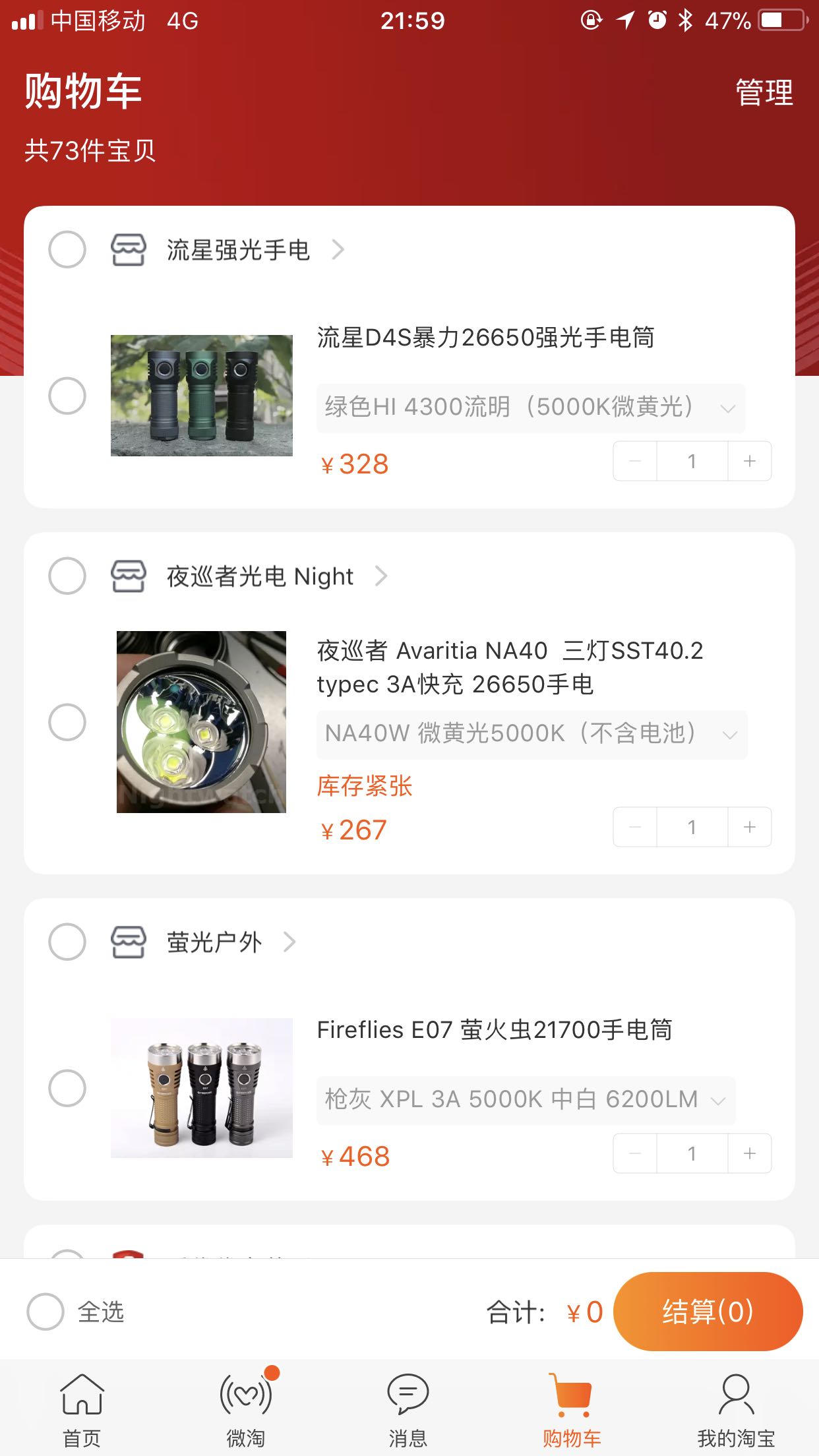The image size is (819, 1456).
Task: Check the 夜巡者 Avaritia NA40 item
Action: click(x=67, y=722)
